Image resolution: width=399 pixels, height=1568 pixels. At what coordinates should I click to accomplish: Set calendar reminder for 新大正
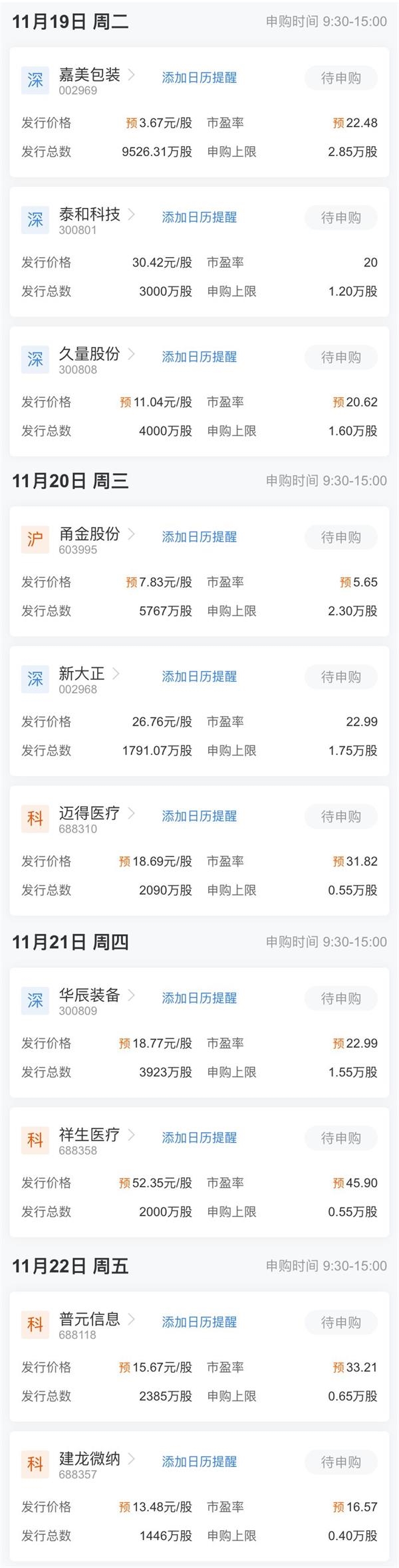click(199, 676)
